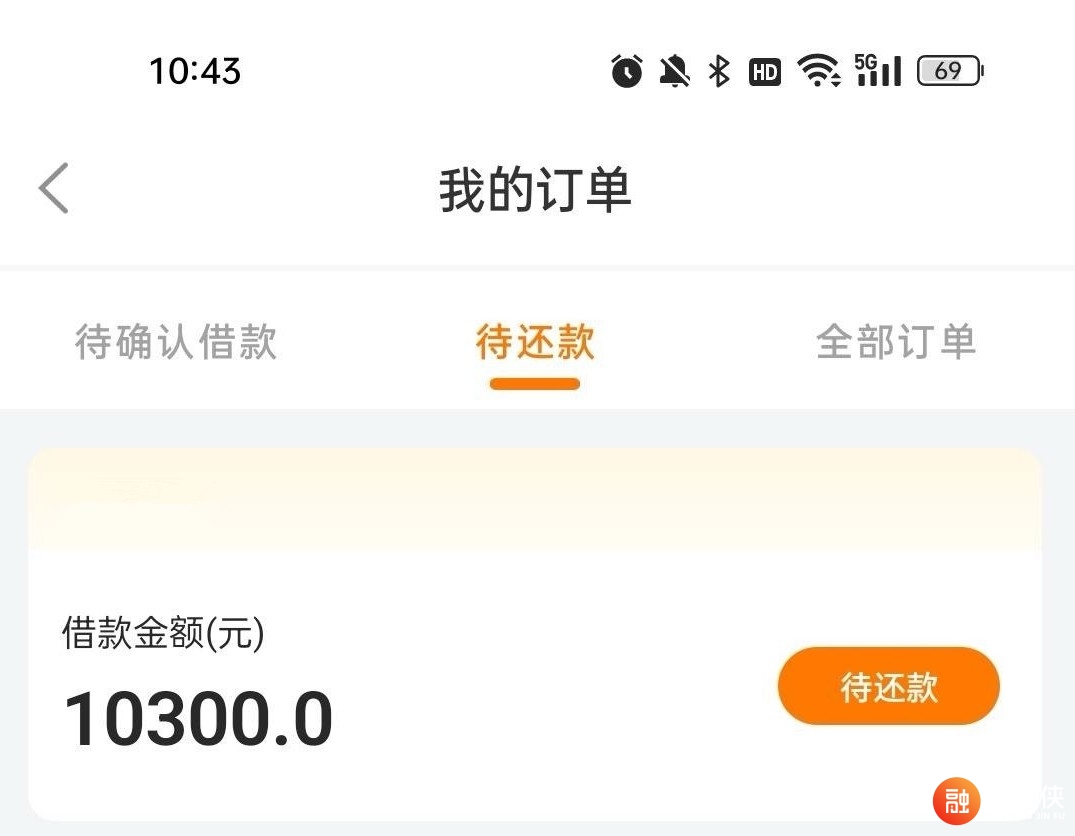
Task: Tap the orange 待还款 button
Action: coord(888,687)
